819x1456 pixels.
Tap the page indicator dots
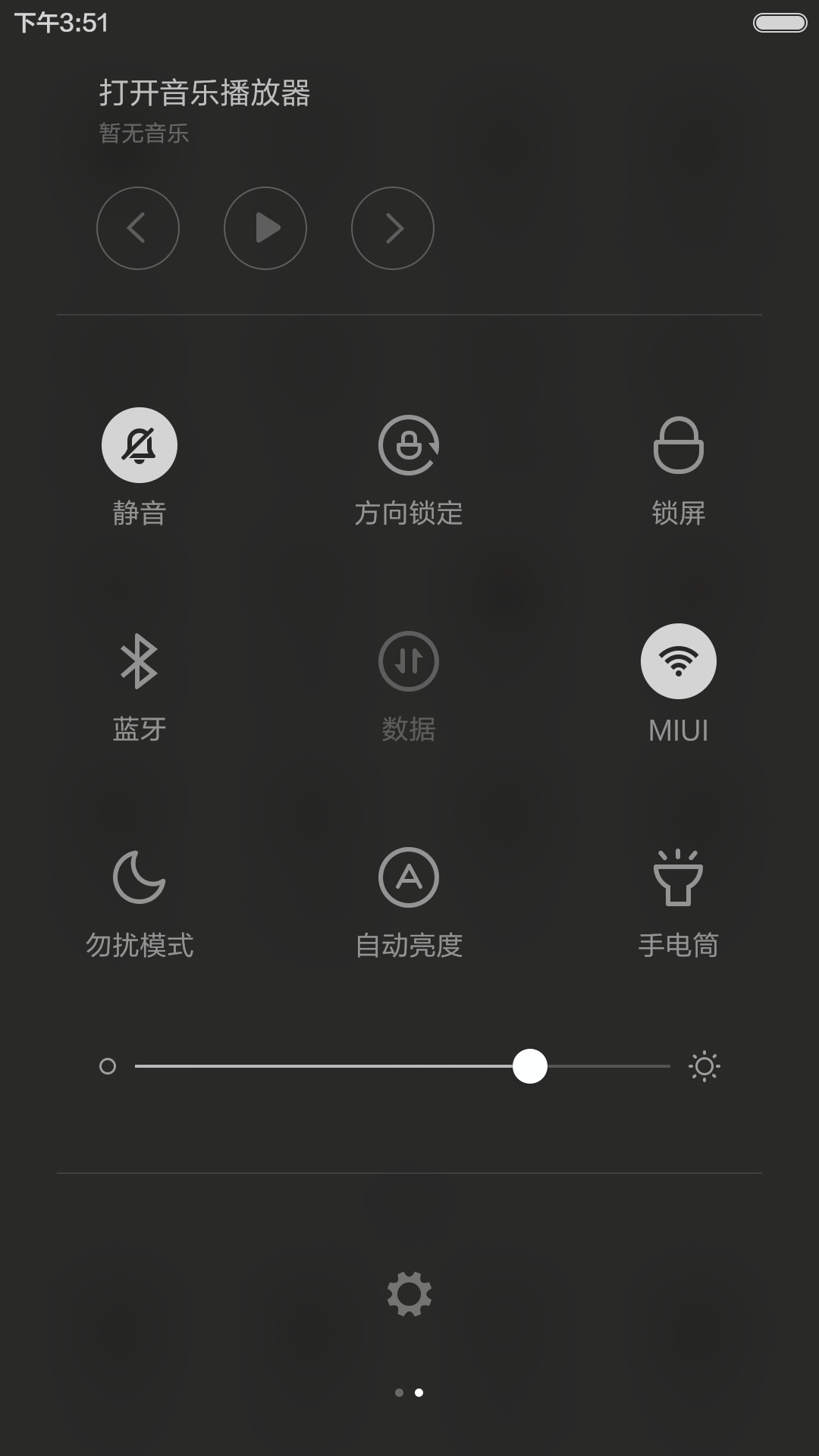point(409,1392)
